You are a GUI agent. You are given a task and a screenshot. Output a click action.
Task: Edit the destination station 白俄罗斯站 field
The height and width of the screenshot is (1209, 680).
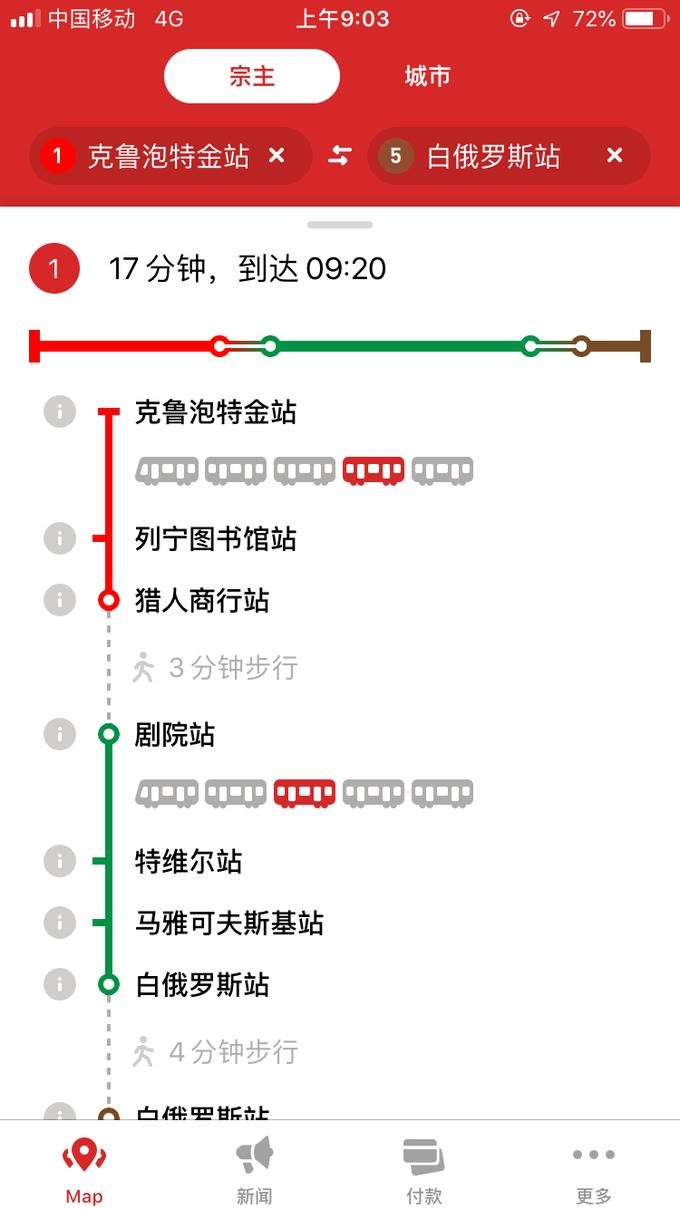pos(494,156)
